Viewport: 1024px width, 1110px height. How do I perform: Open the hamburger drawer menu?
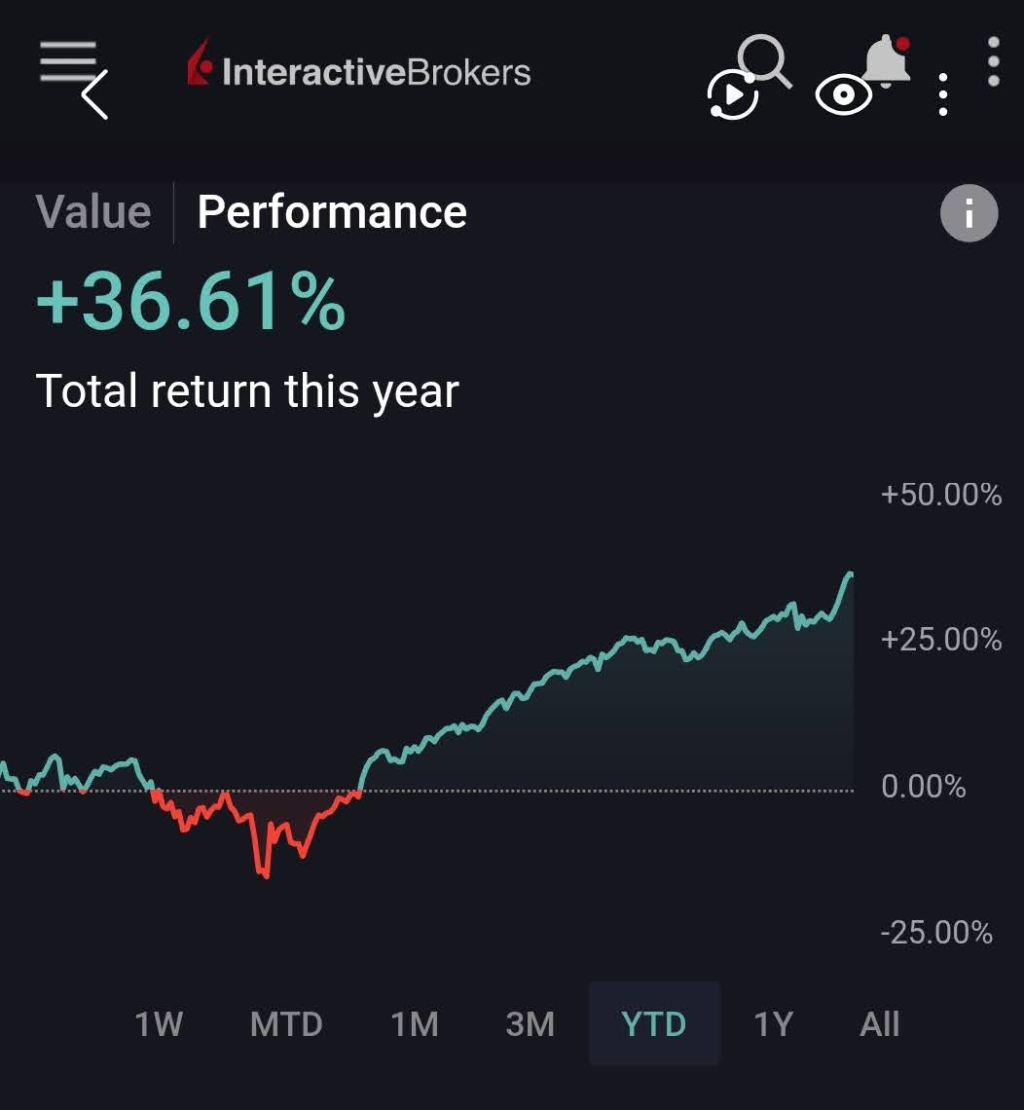(67, 60)
